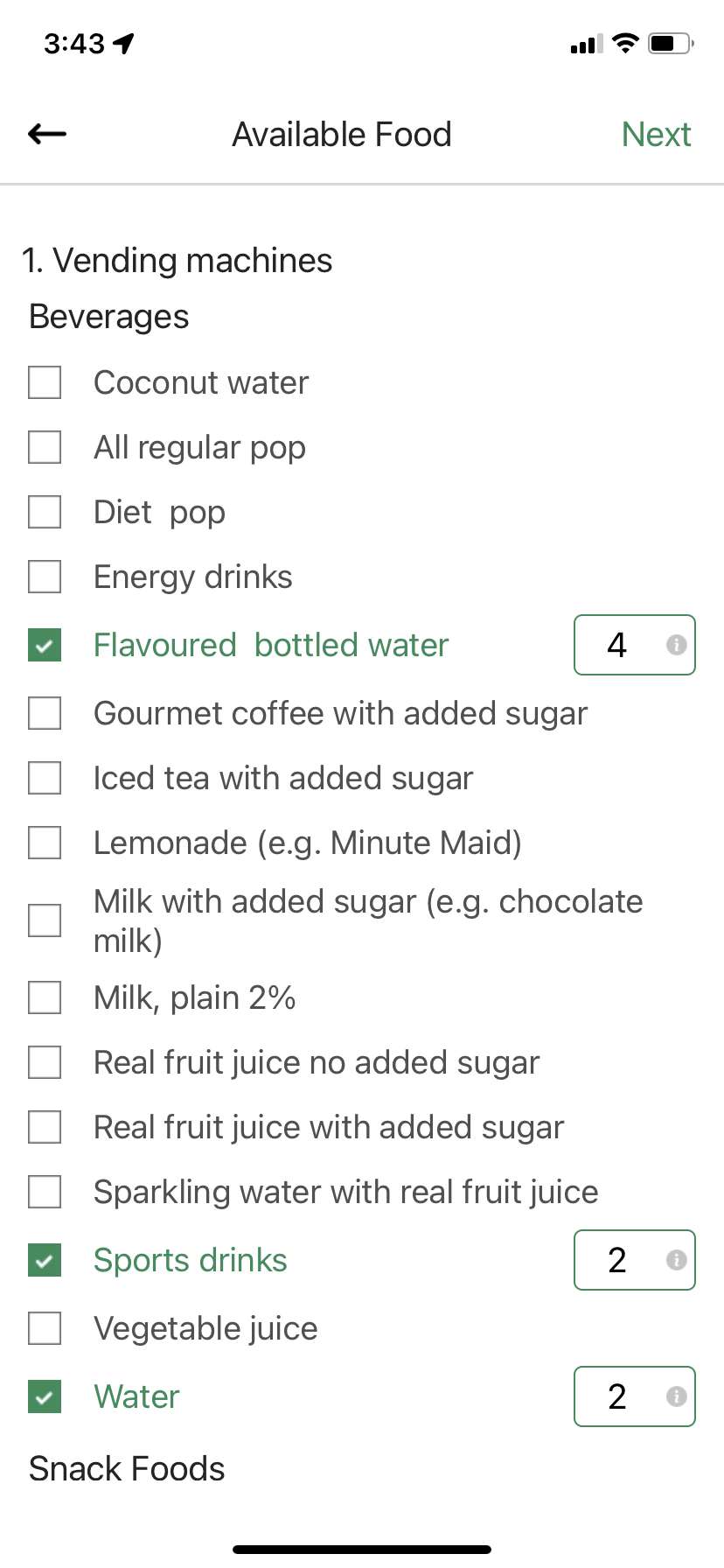This screenshot has width=724, height=1568.
Task: Uncheck the Sports drinks checkbox
Action: 45,1260
